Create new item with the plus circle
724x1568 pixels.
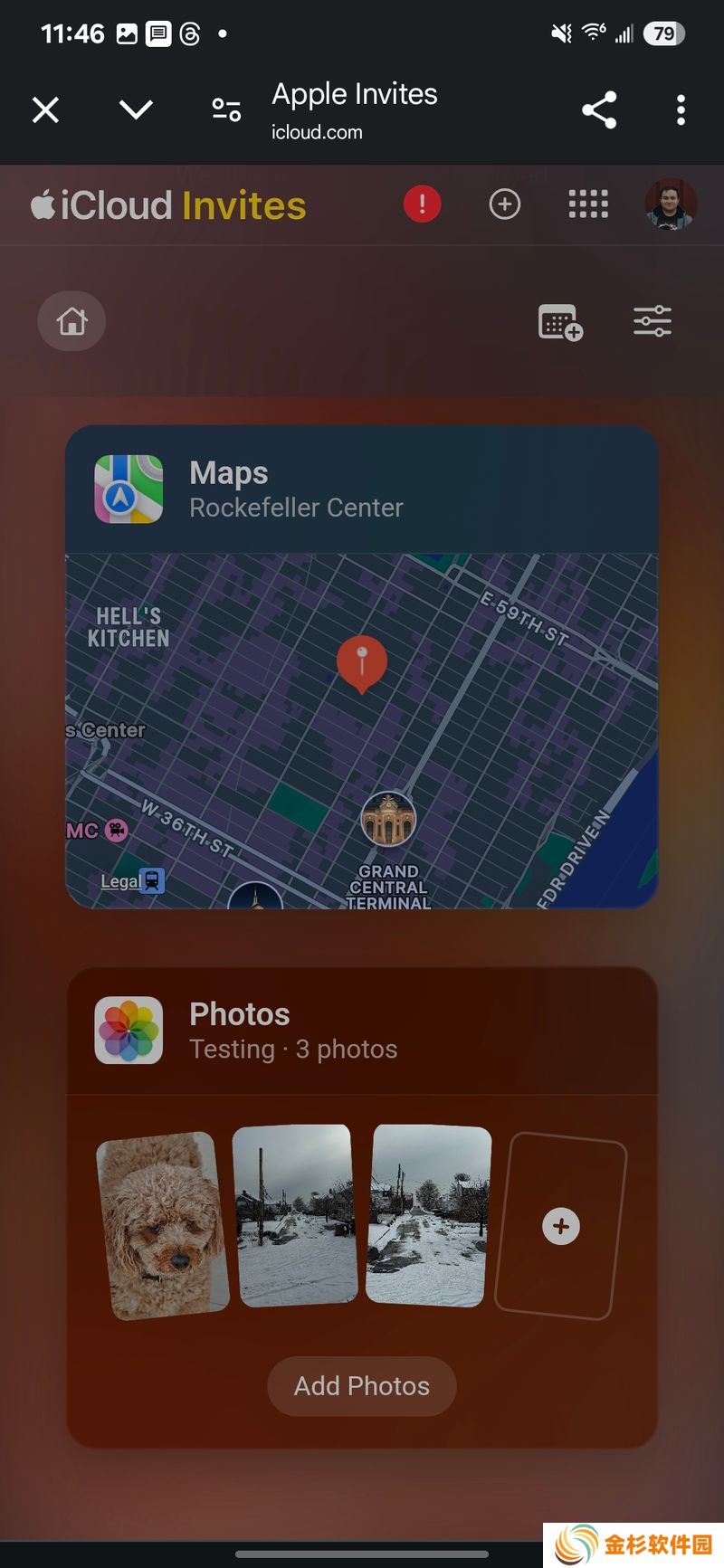pos(505,204)
